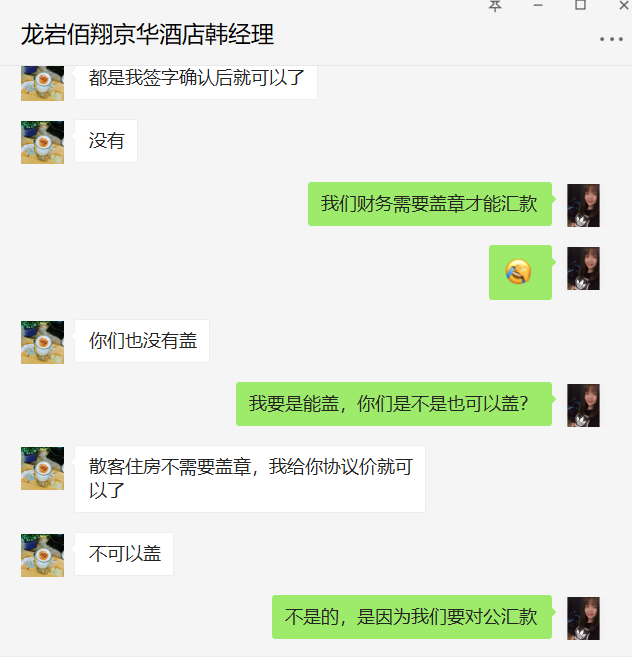Open sender avatar beside 我们财务需要盖章才能汇款
632x663 pixels.
pyautogui.click(x=583, y=205)
